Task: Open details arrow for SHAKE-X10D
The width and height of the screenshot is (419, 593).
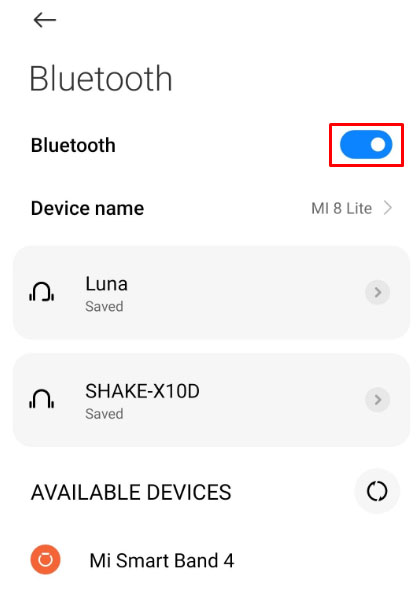Action: (377, 400)
